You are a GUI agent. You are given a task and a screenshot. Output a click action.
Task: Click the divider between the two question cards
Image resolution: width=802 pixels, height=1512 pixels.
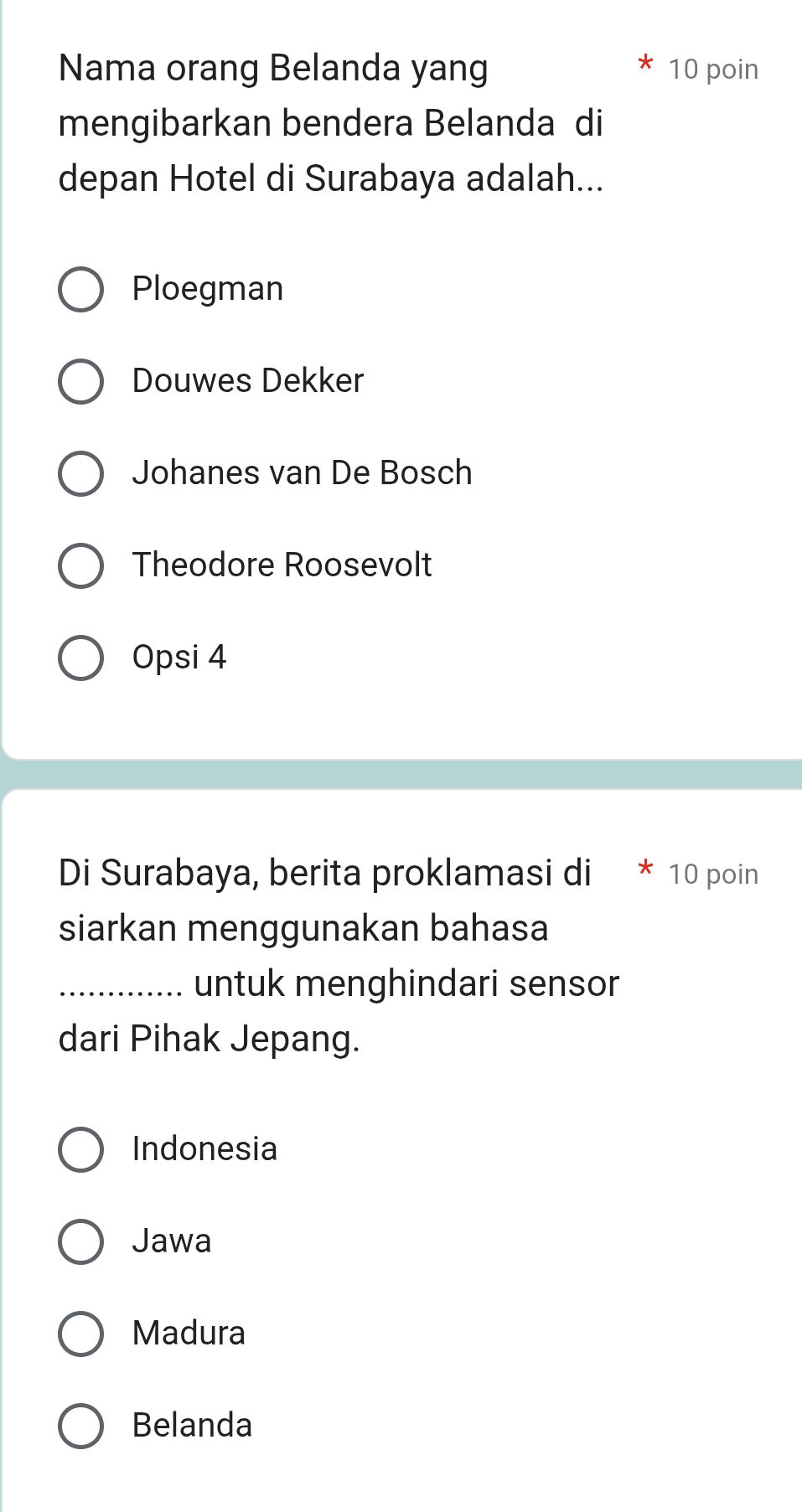(401, 771)
